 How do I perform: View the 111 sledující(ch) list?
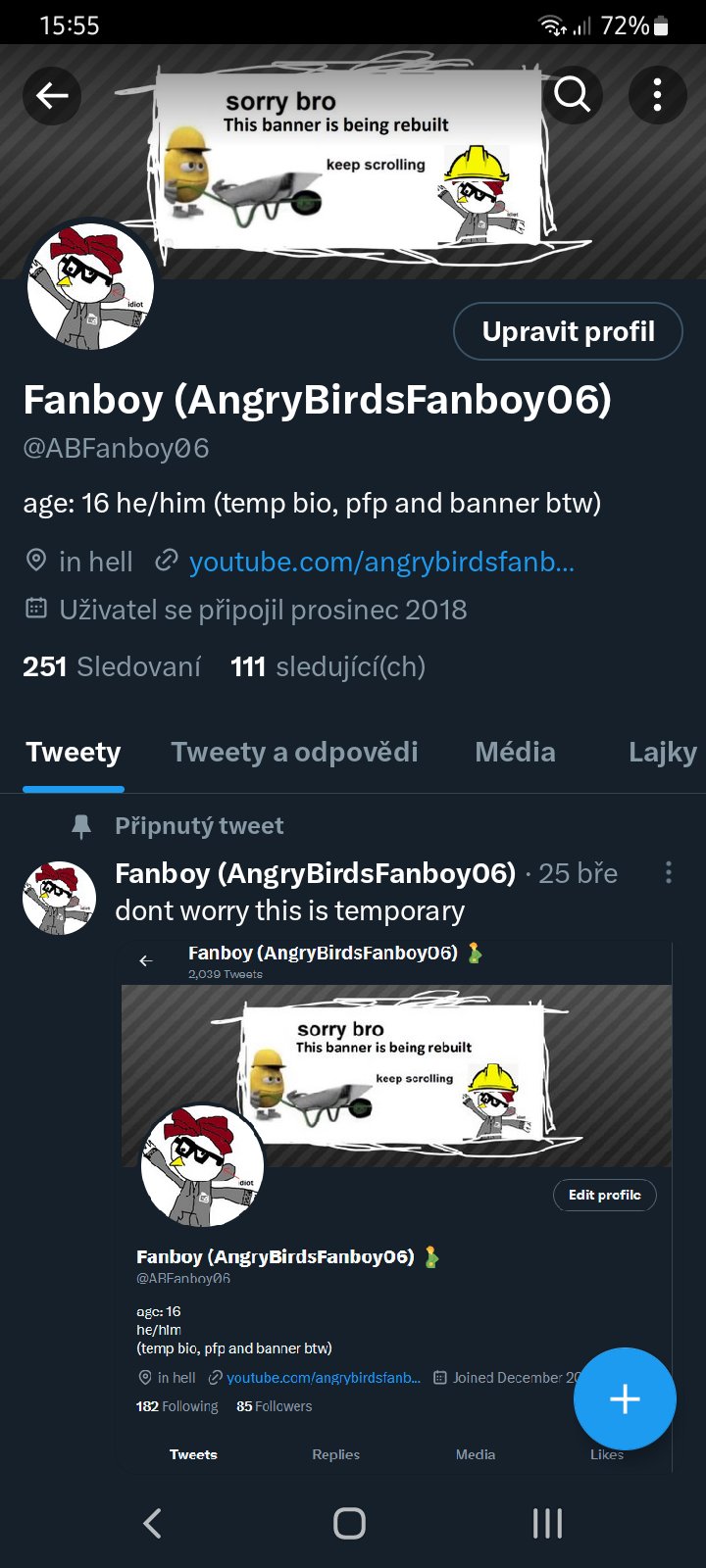point(328,667)
